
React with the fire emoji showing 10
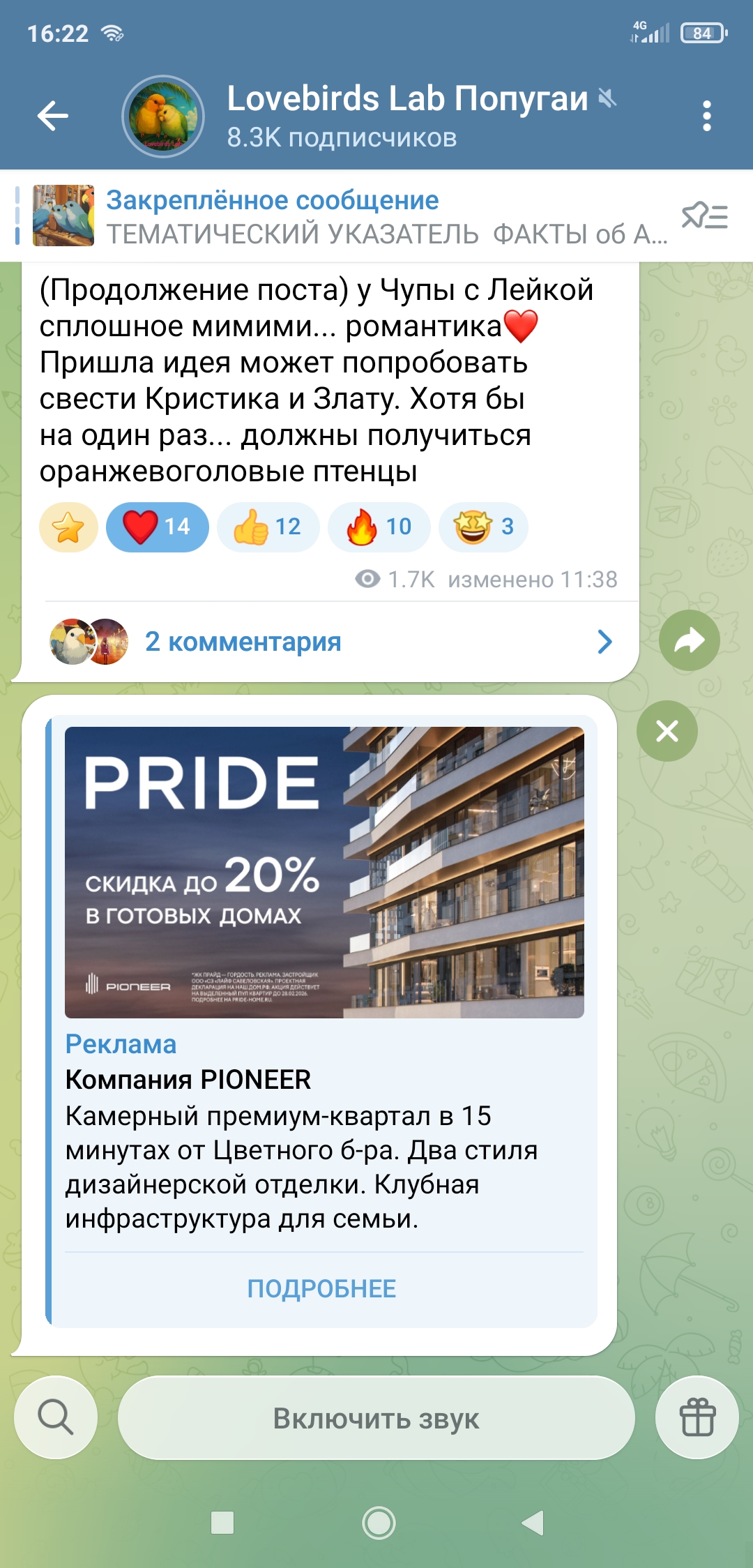point(379,527)
